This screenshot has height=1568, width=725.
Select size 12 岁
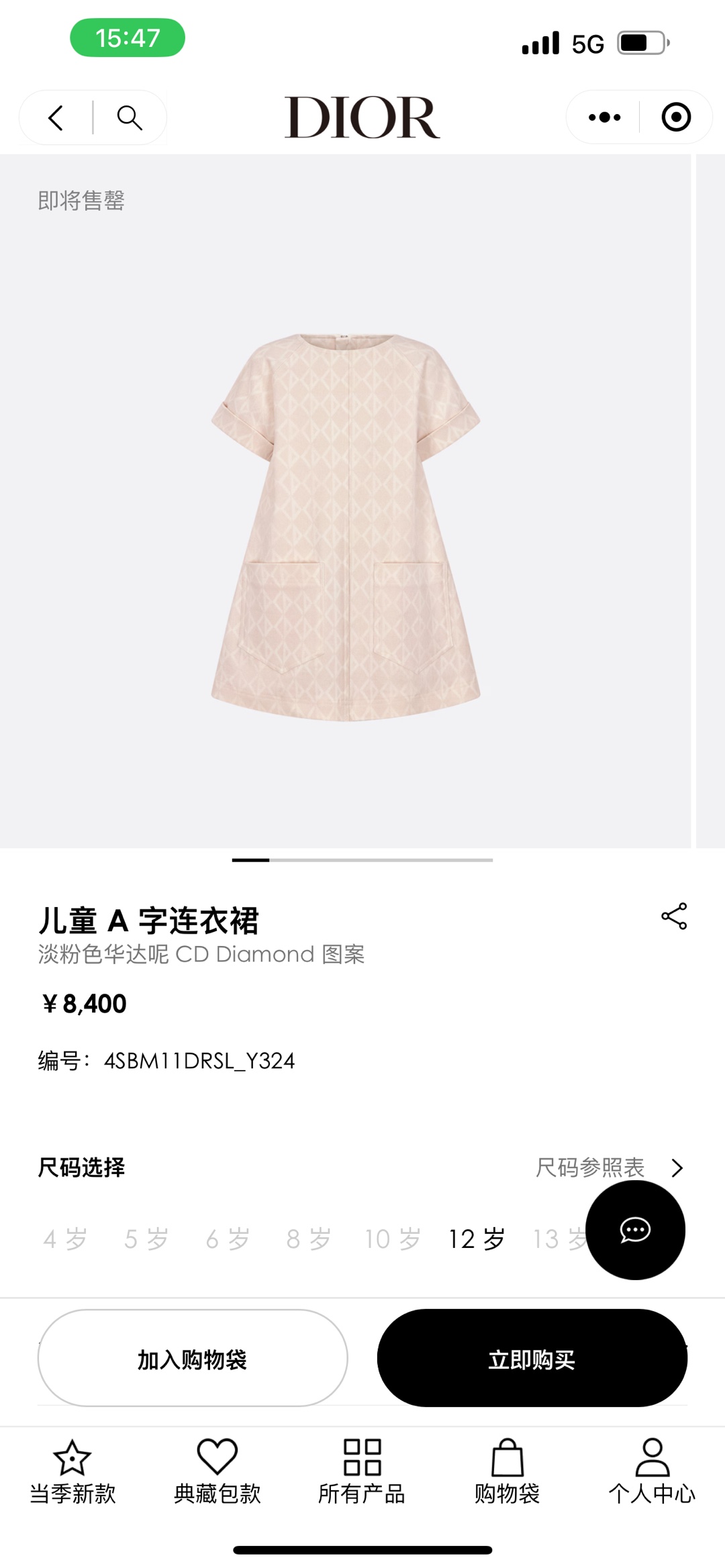[477, 1239]
